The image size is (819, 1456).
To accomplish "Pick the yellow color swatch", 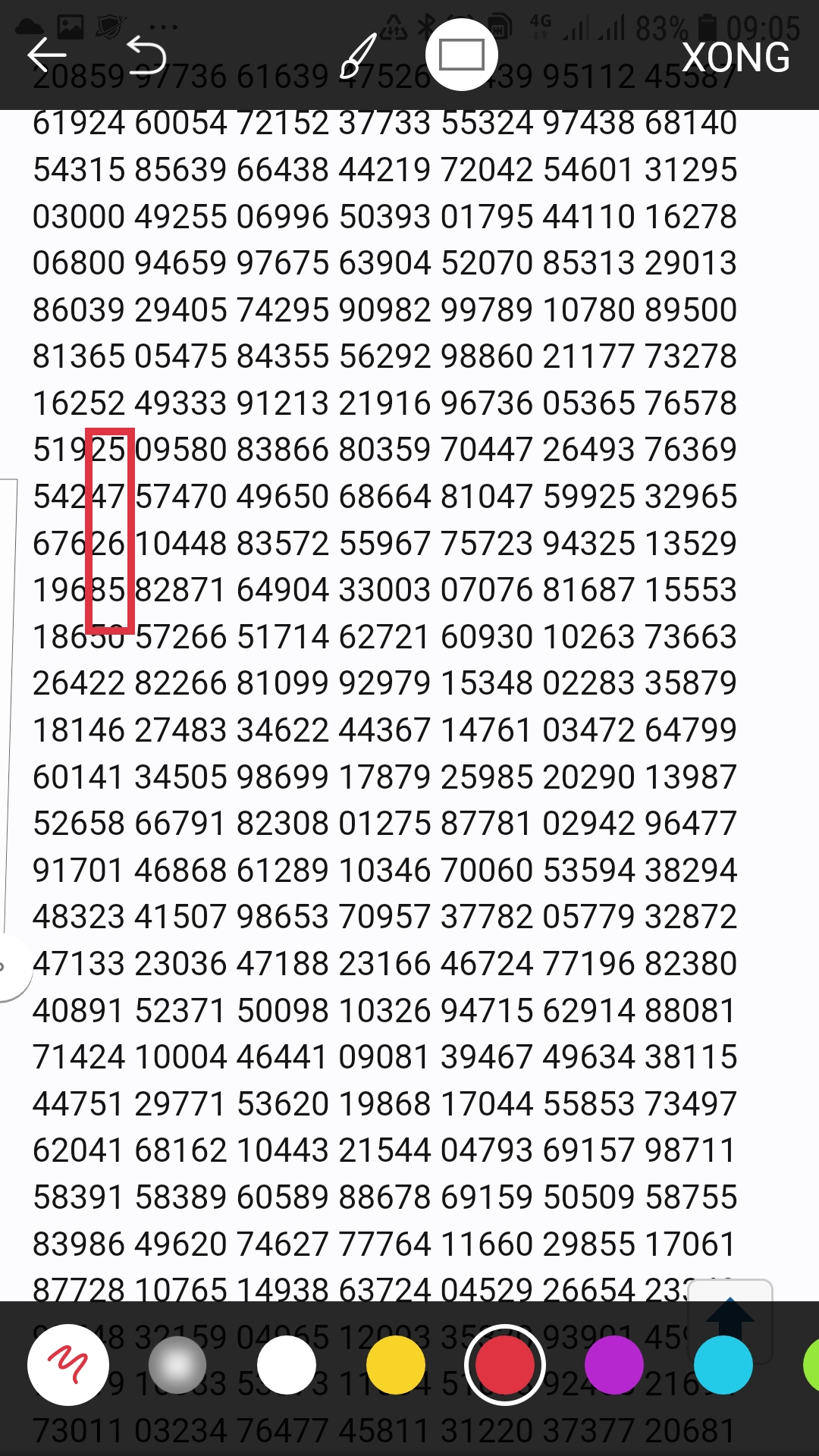I will click(396, 1365).
